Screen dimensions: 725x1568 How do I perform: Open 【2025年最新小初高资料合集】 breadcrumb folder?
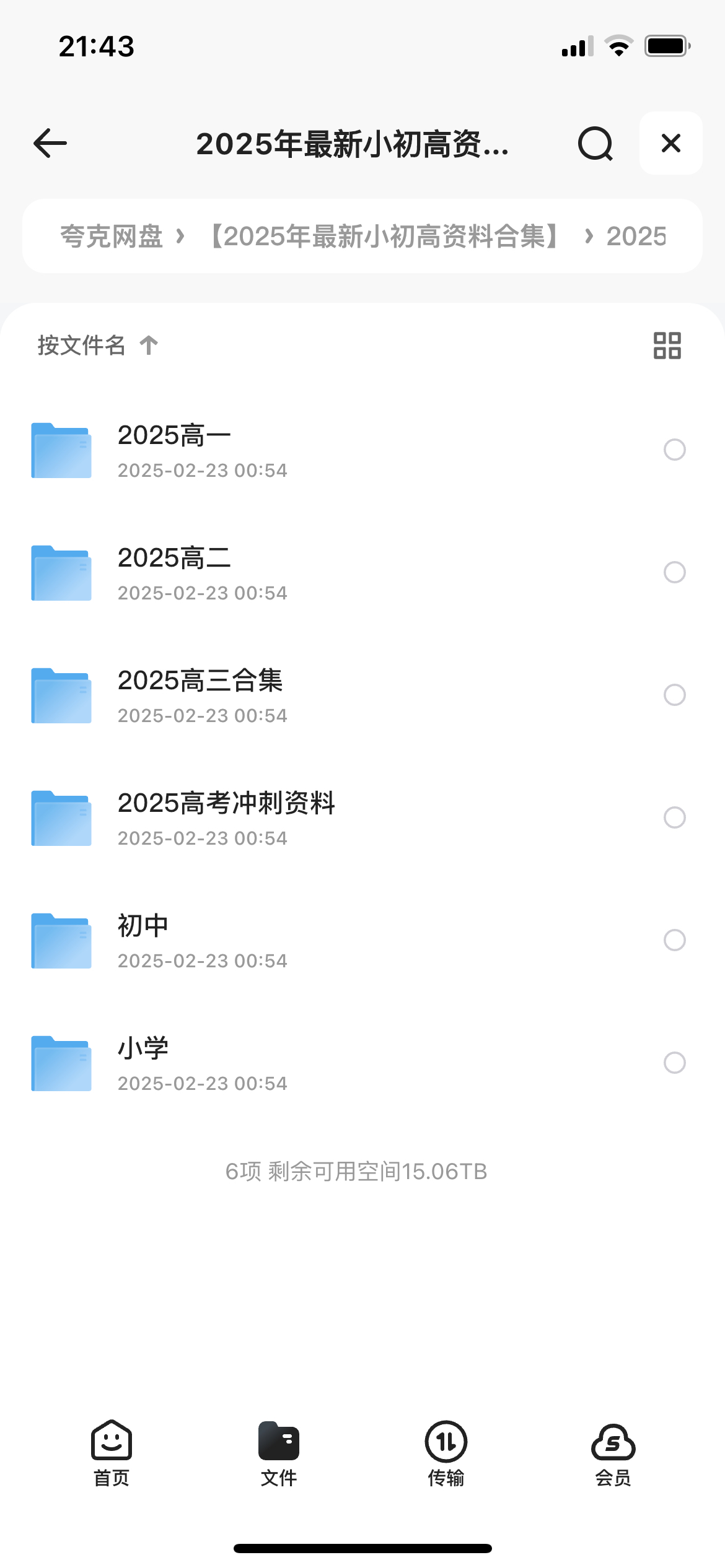[384, 236]
